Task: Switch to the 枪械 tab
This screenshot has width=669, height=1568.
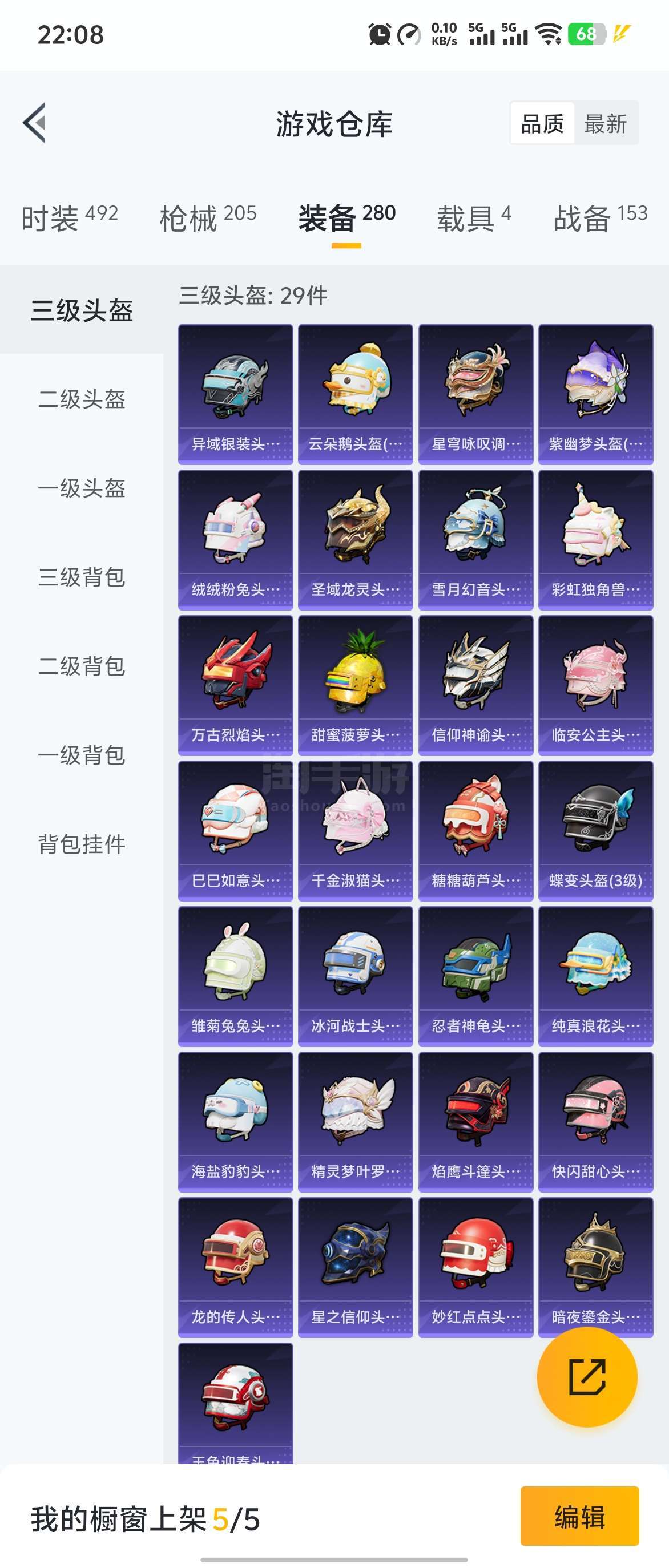Action: pos(208,218)
